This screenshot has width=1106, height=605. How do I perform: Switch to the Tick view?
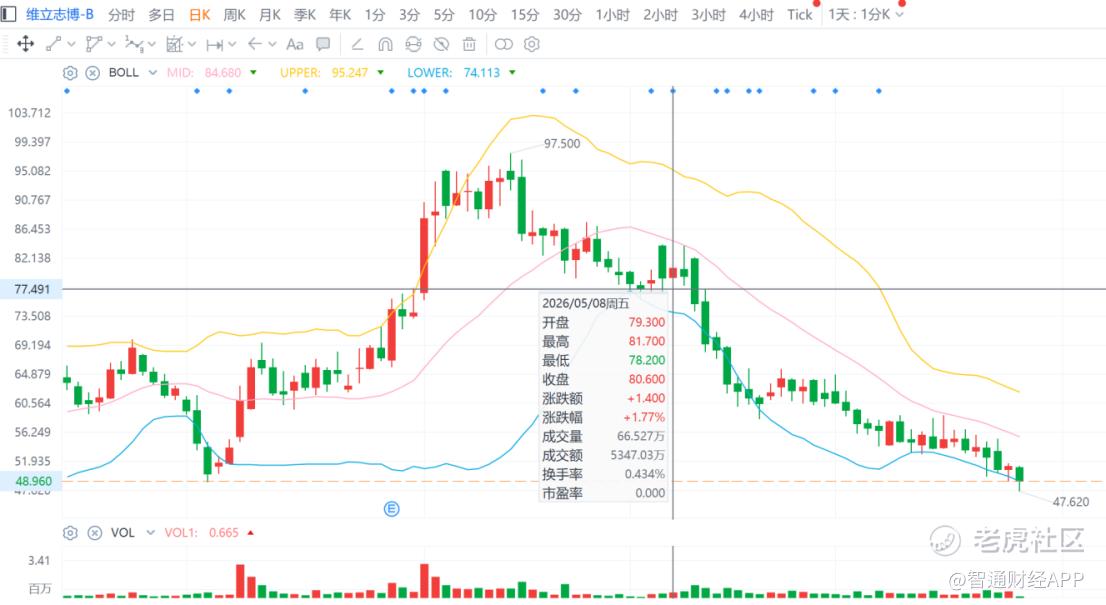[799, 15]
